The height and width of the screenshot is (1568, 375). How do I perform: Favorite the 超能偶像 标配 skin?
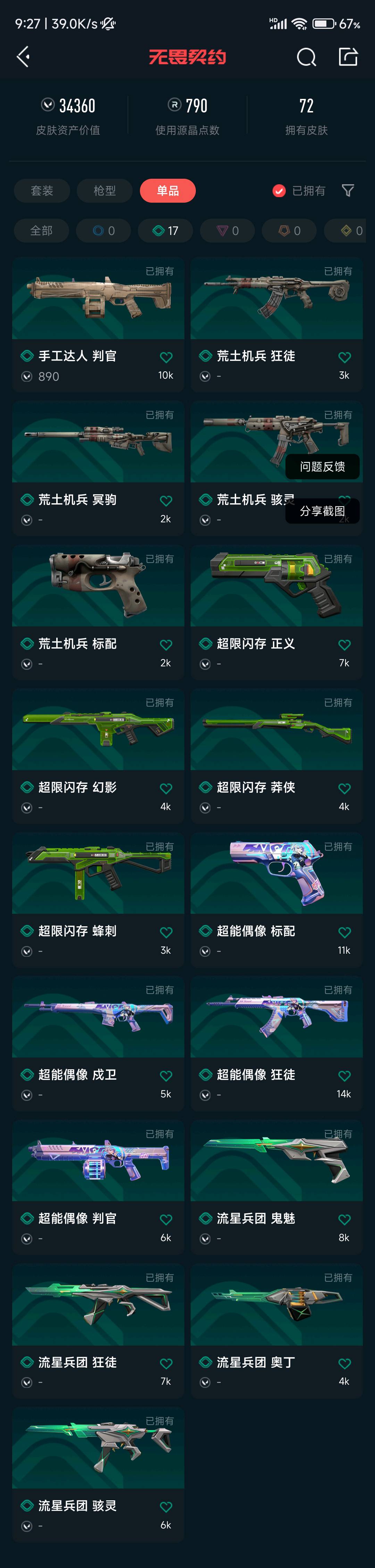[x=344, y=932]
